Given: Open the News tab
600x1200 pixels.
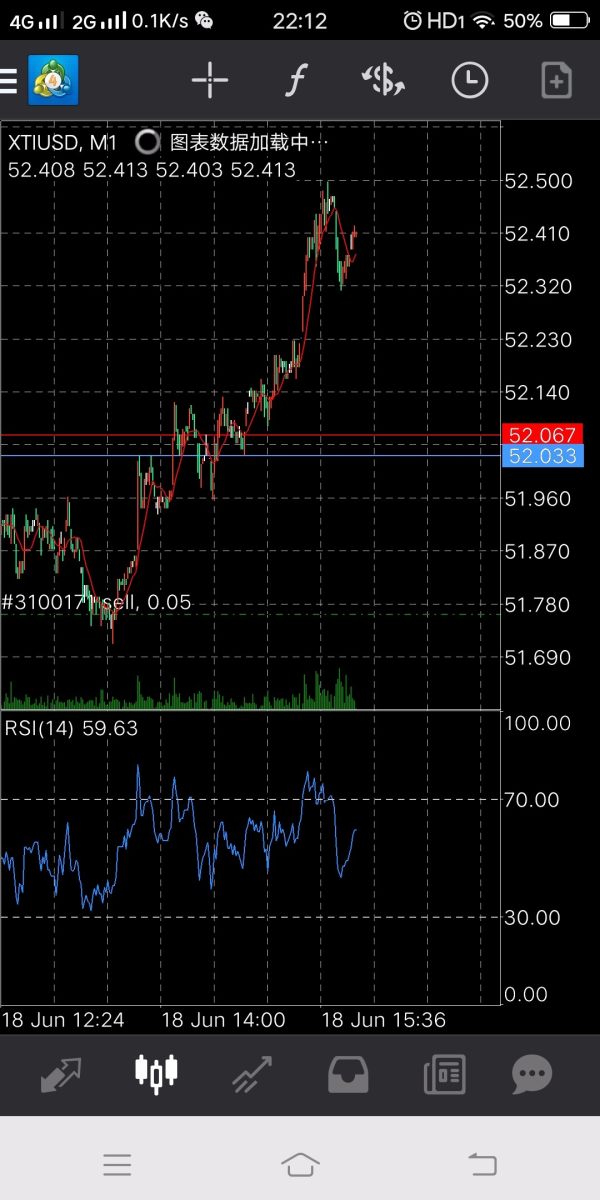Looking at the screenshot, I should coord(444,1074).
